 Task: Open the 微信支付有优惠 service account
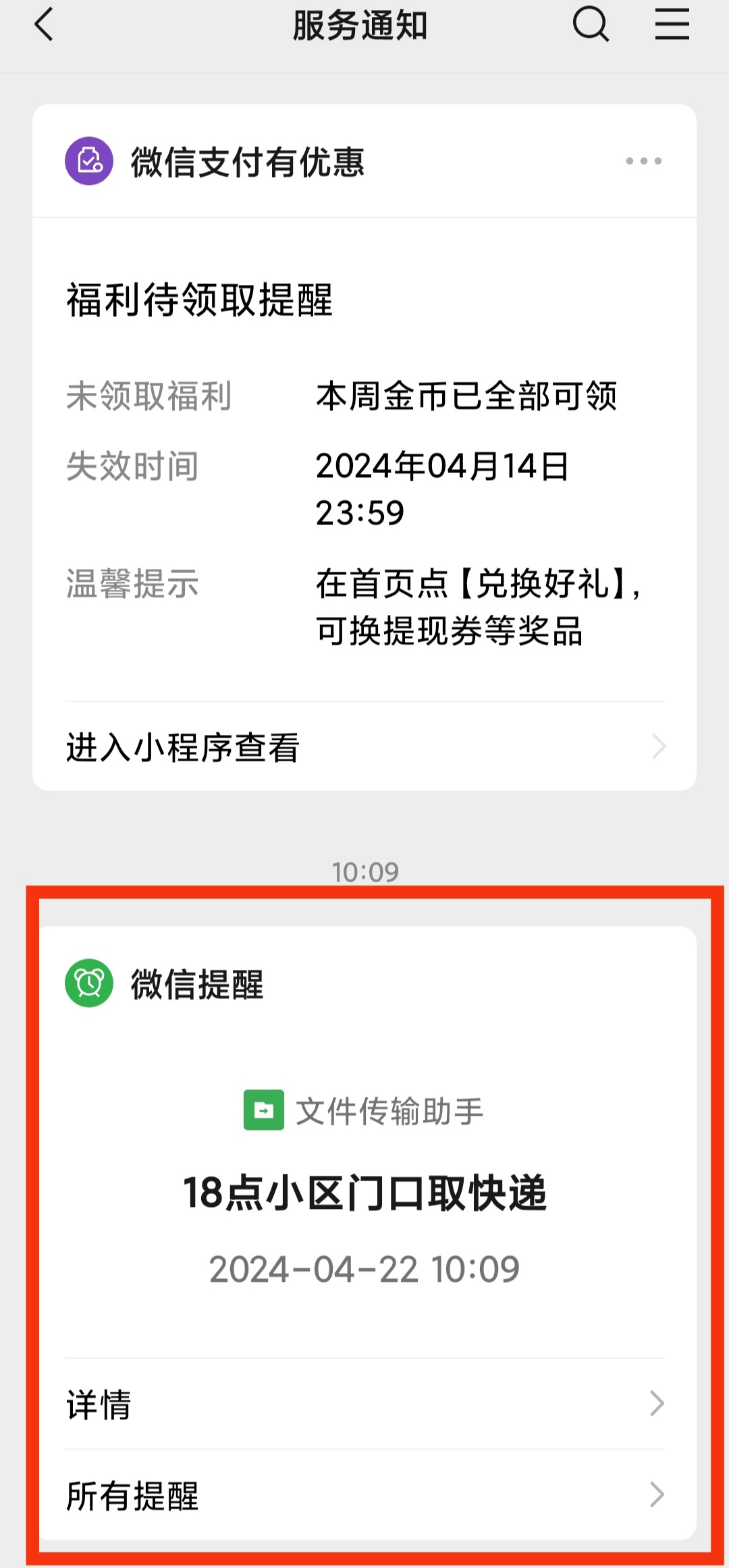pos(247,162)
